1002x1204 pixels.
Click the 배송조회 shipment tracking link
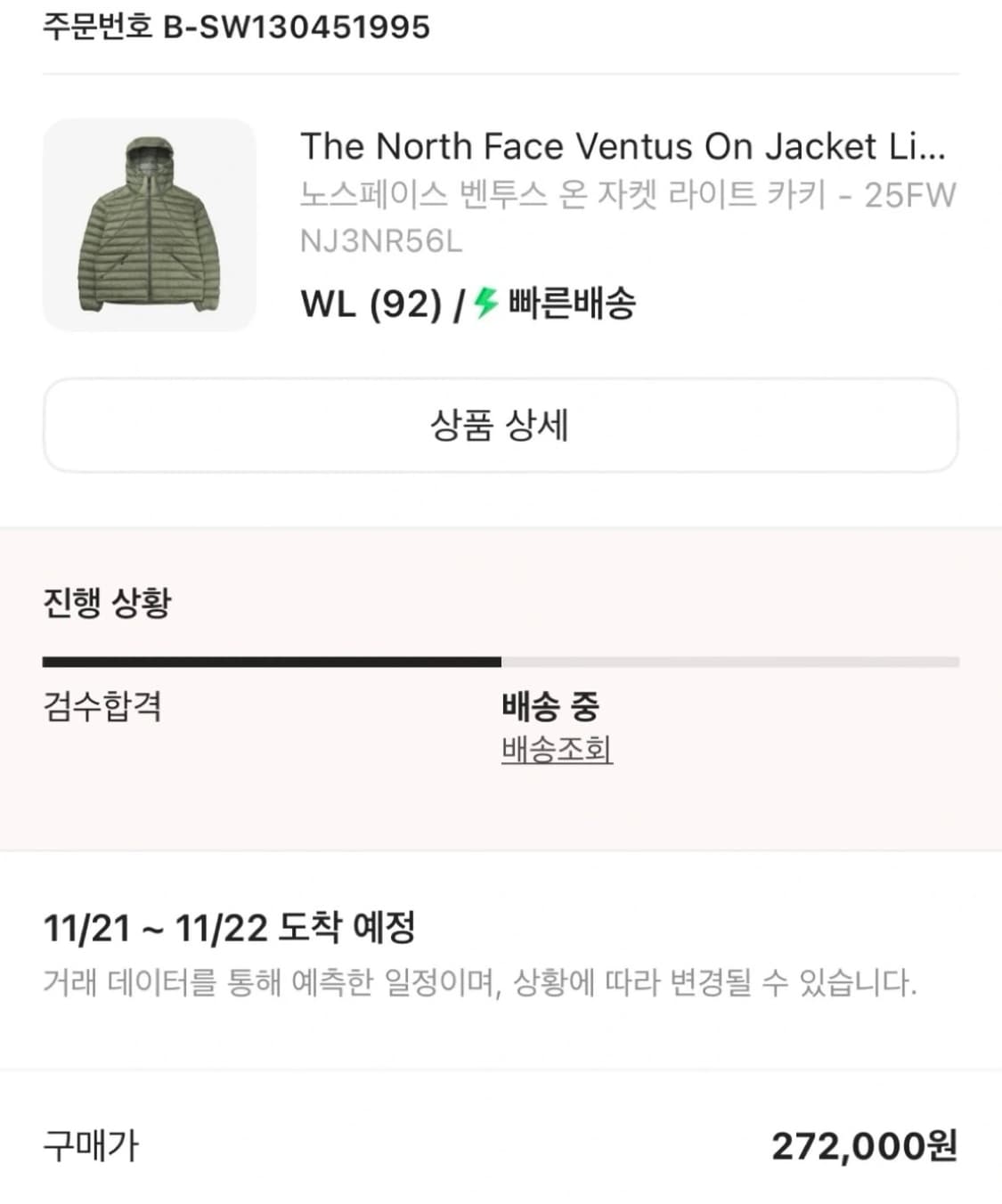click(x=557, y=752)
